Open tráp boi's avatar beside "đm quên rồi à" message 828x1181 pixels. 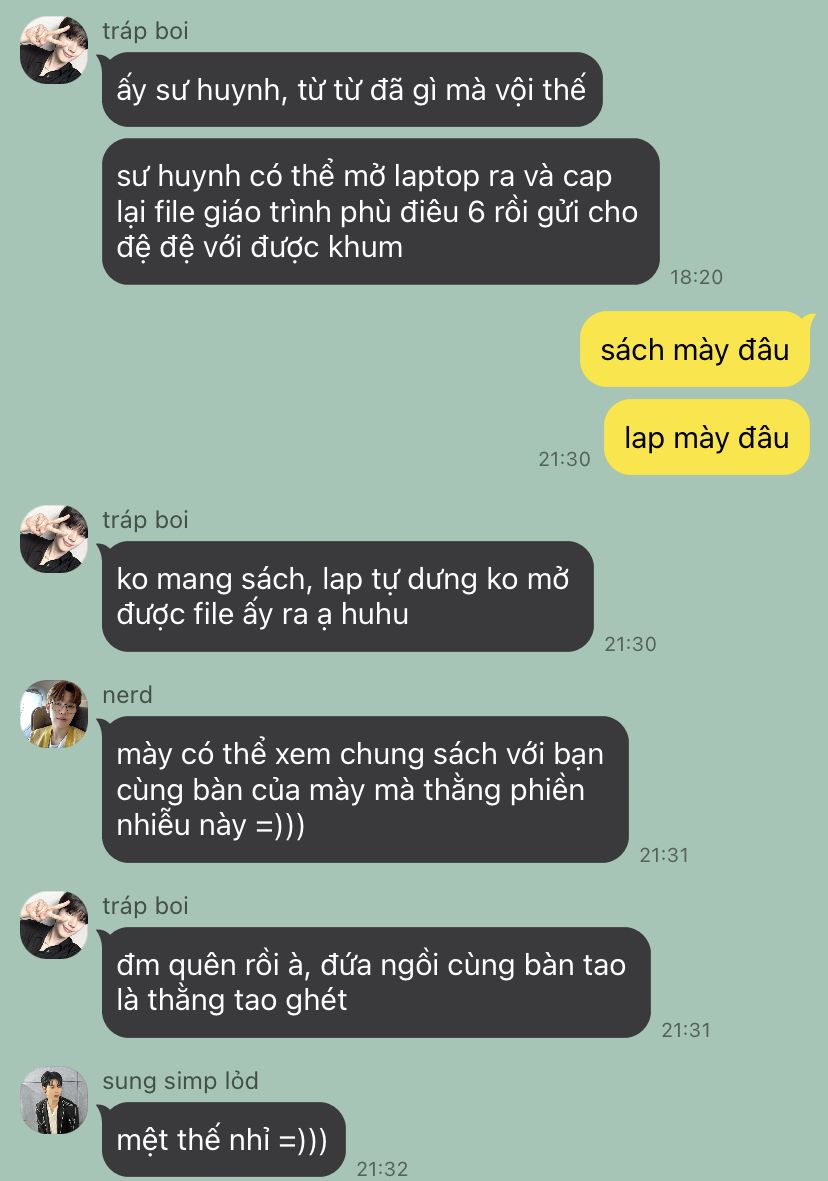click(x=54, y=925)
